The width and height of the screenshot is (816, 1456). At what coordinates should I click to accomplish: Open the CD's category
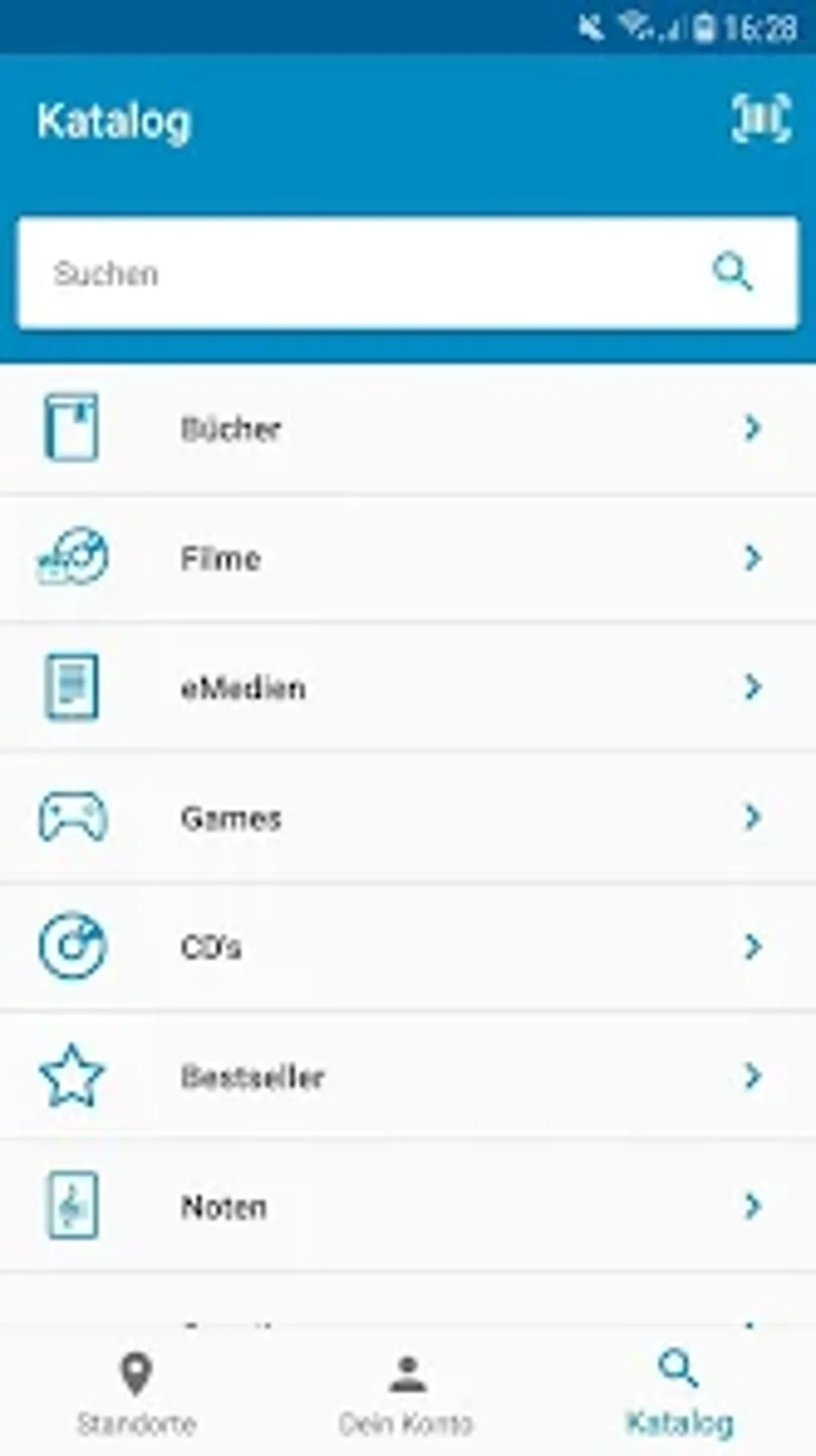click(408, 947)
